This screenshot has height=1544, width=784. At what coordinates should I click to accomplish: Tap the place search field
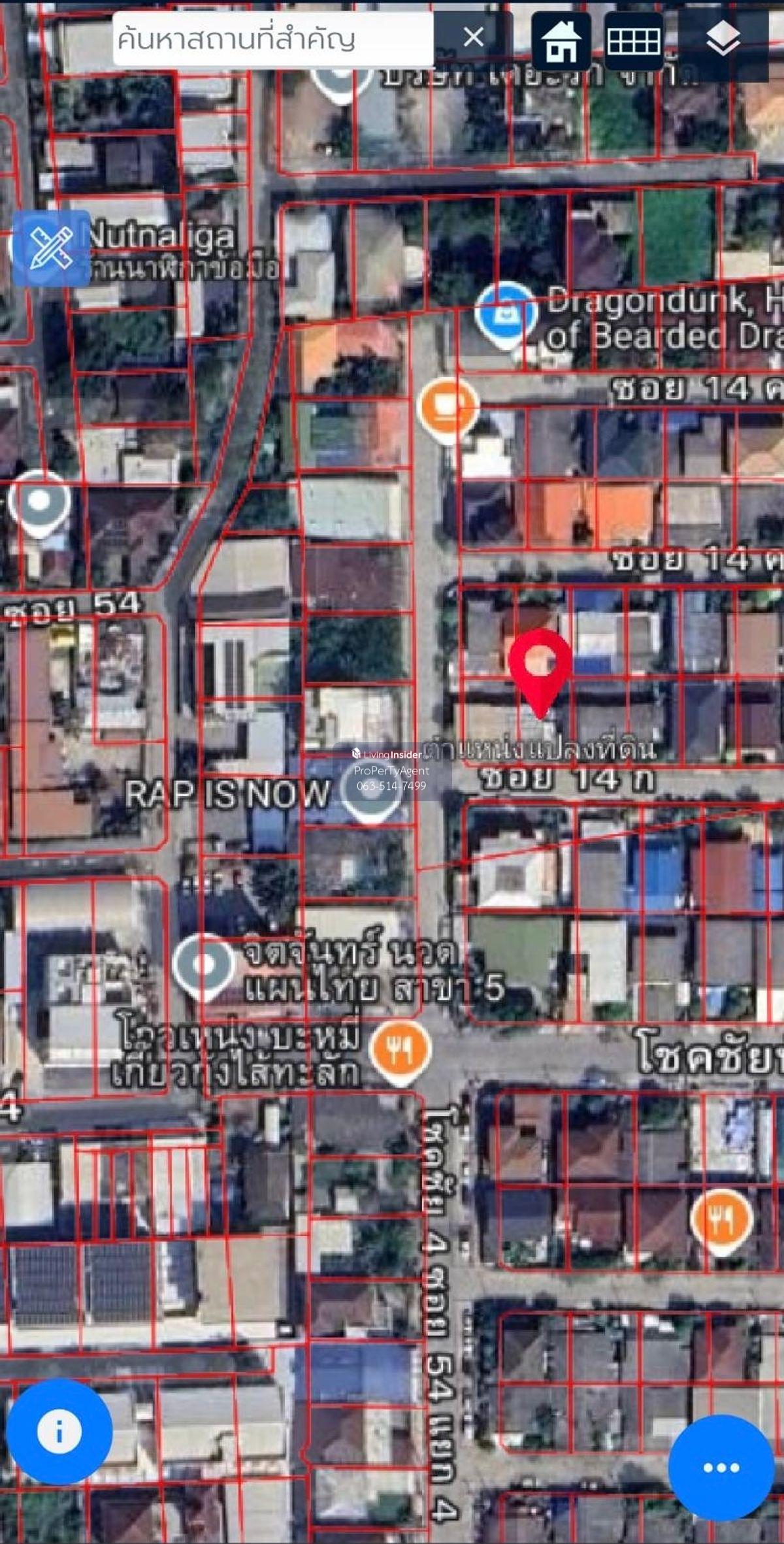click(271, 39)
